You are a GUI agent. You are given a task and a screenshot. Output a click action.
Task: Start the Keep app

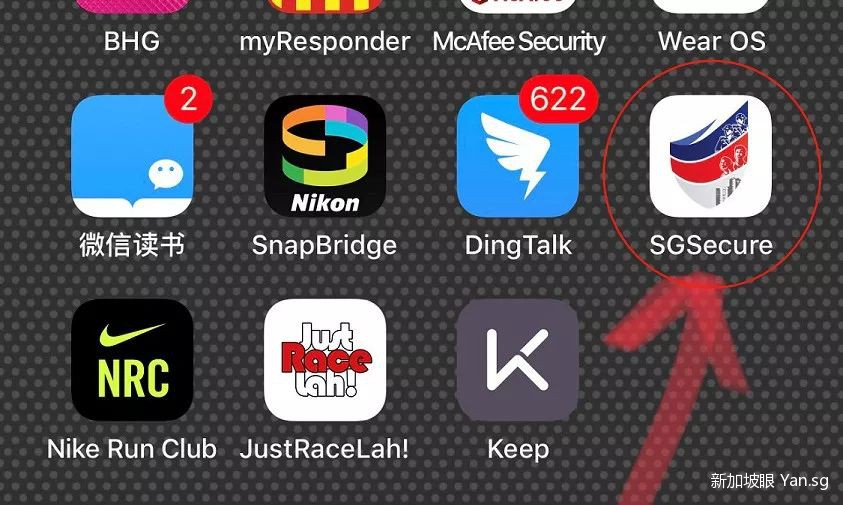517,360
